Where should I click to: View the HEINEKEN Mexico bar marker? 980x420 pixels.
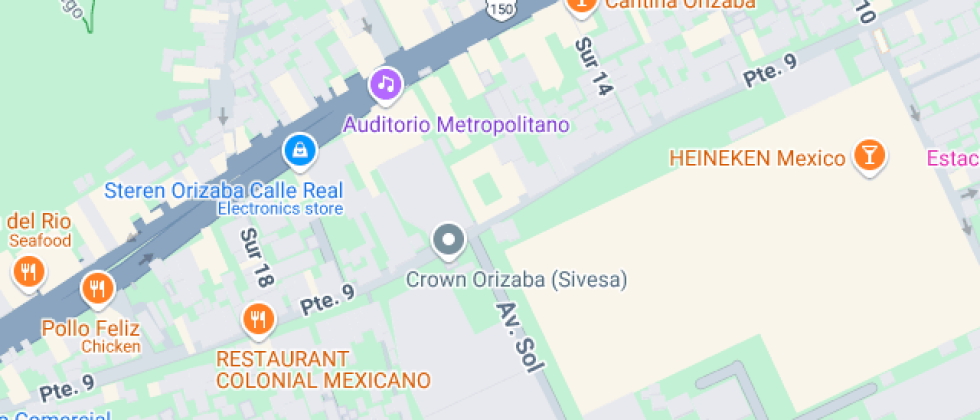point(869,155)
